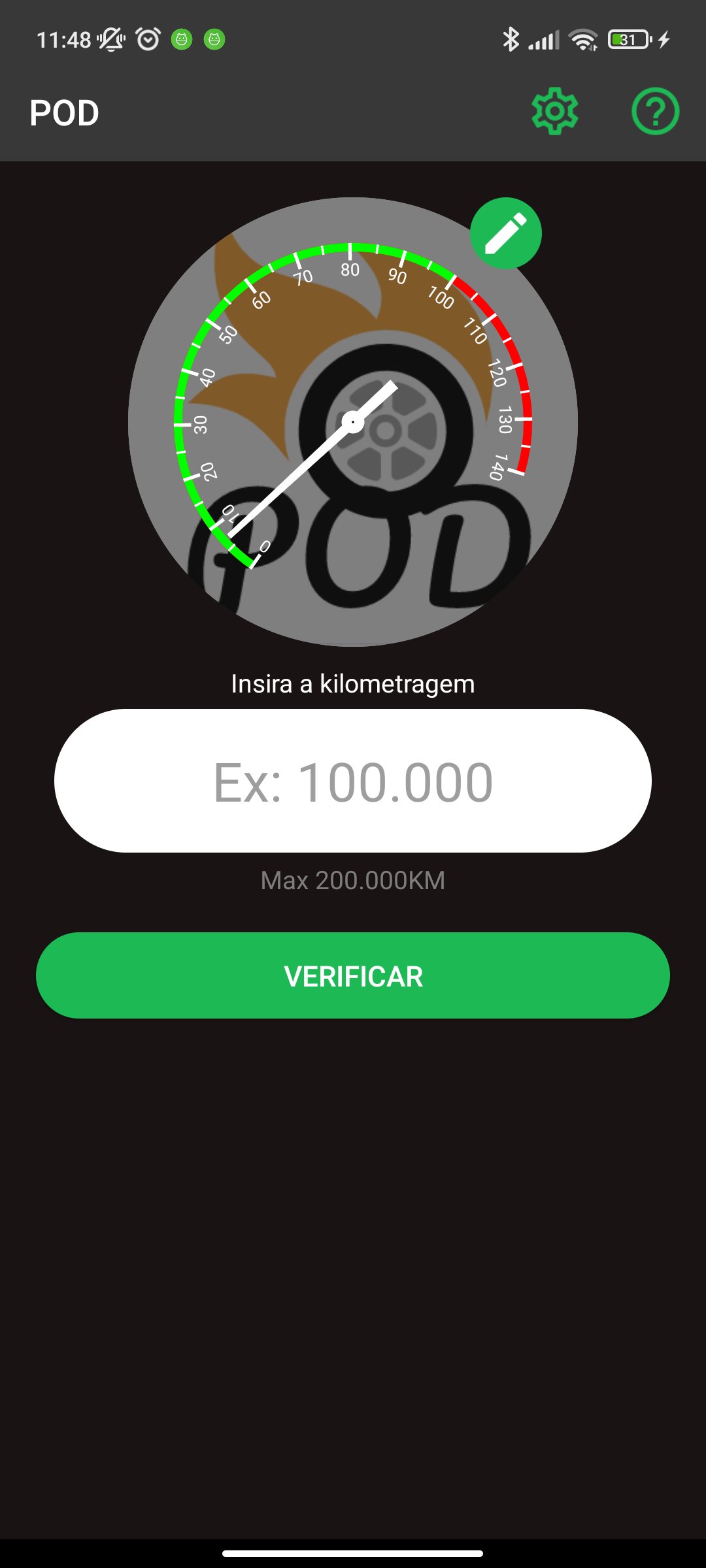This screenshot has height=1568, width=706.
Task: Click the POD title in the app bar
Action: [x=64, y=111]
